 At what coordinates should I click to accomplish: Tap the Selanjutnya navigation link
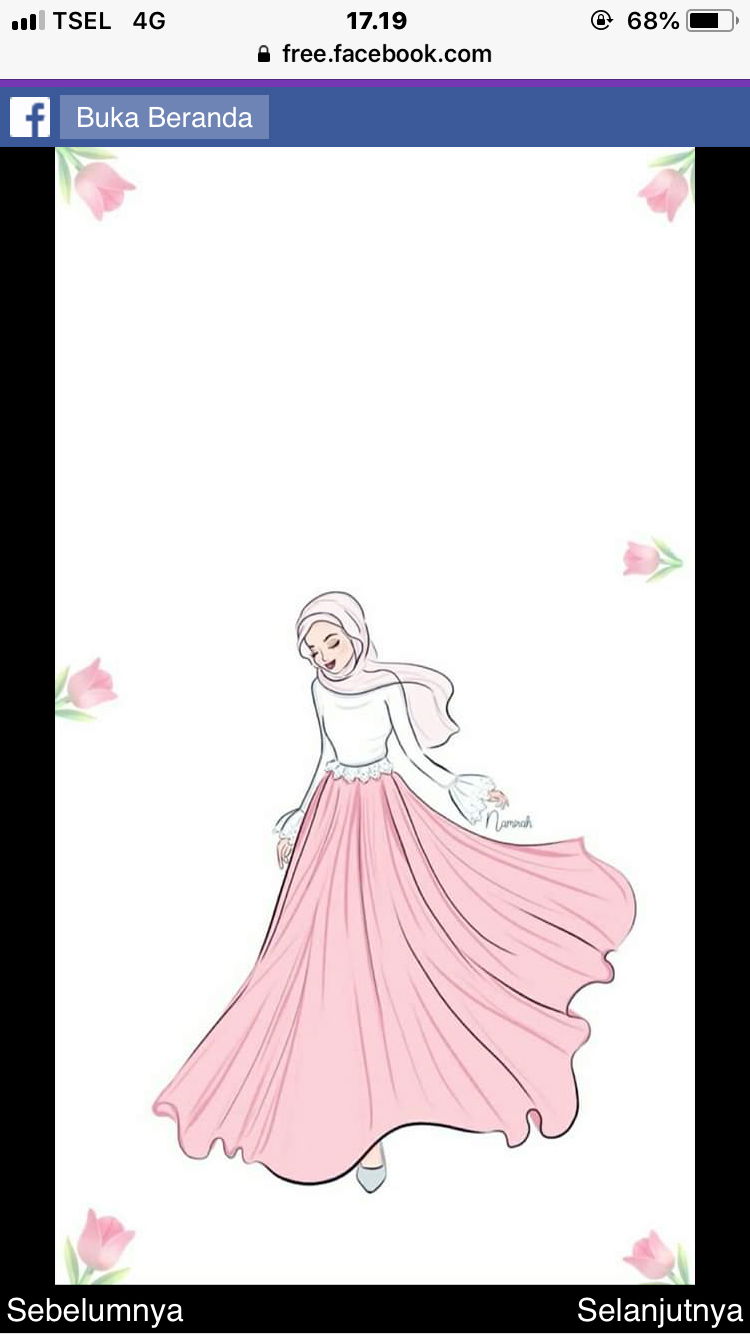660,1309
